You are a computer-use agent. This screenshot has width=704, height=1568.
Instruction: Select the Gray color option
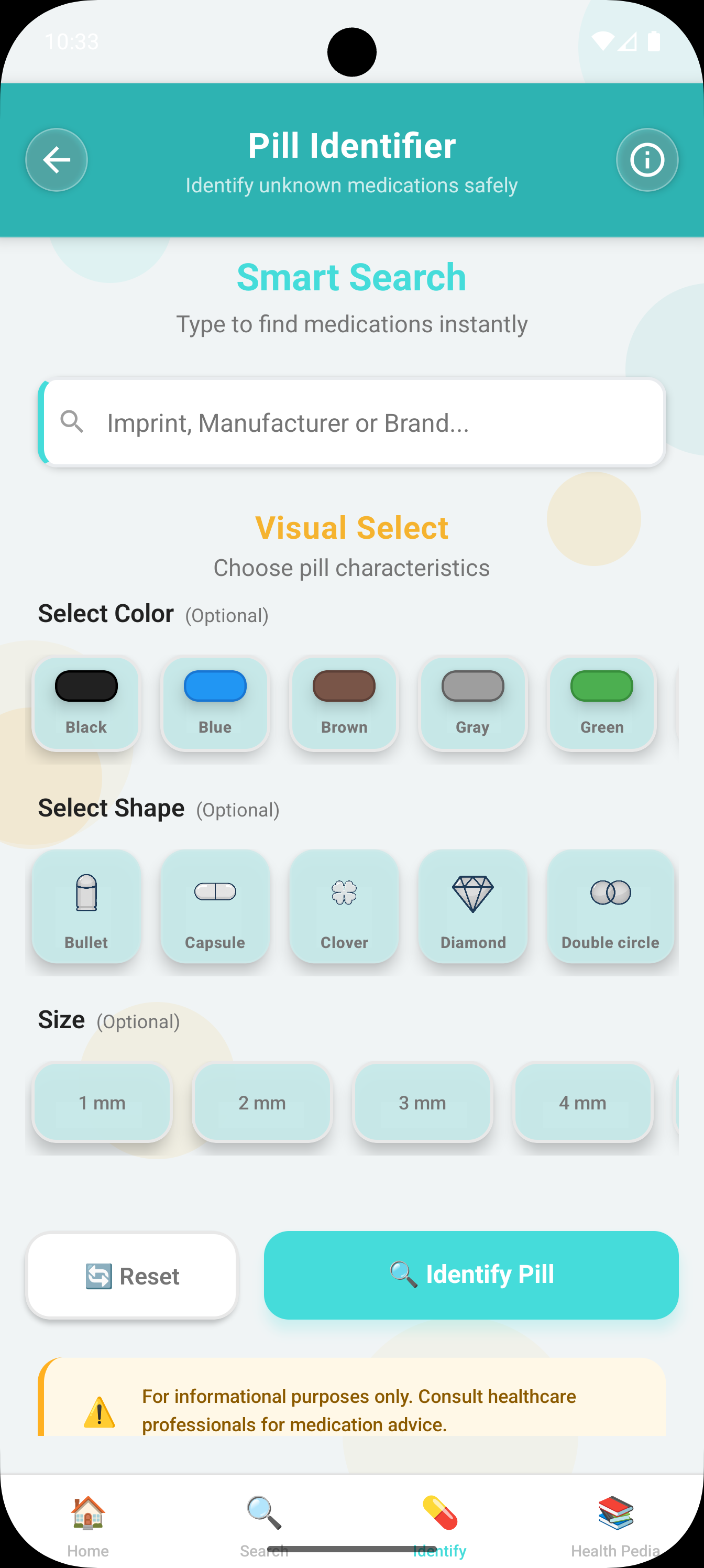coord(473,703)
